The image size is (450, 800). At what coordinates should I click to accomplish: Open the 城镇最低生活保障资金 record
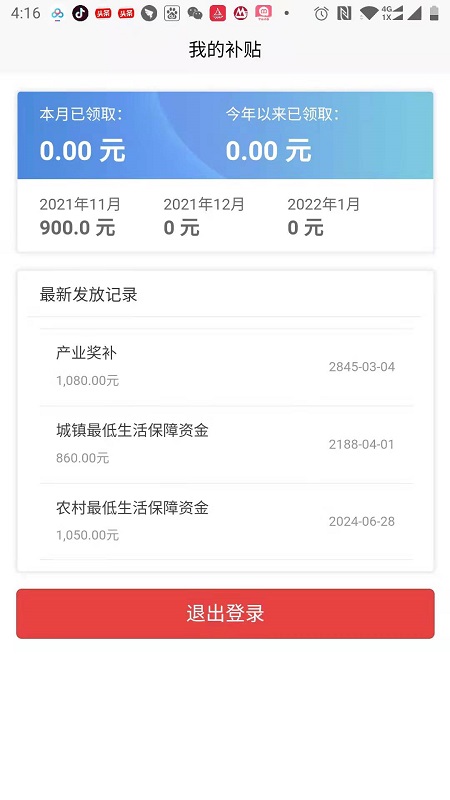(227, 445)
